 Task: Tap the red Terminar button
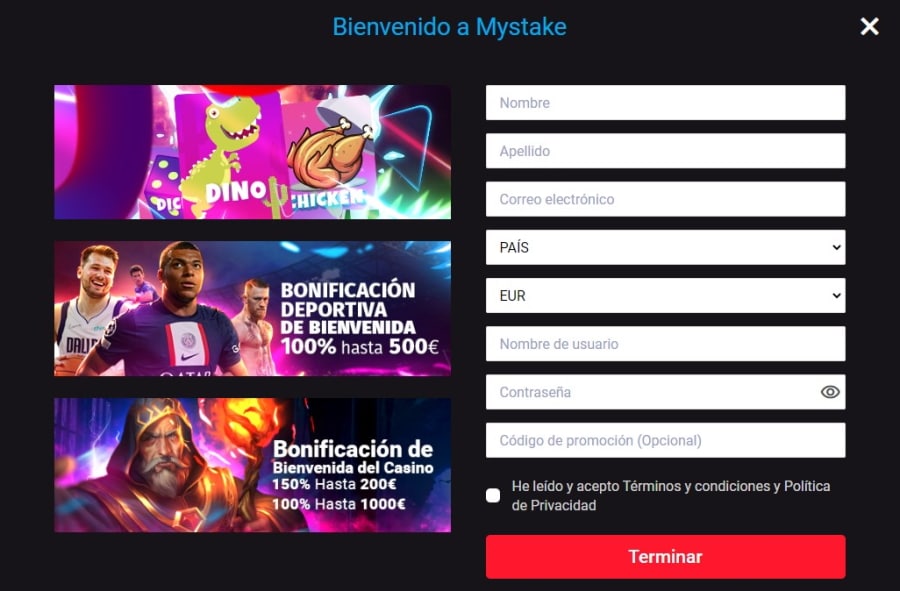pyautogui.click(x=665, y=557)
